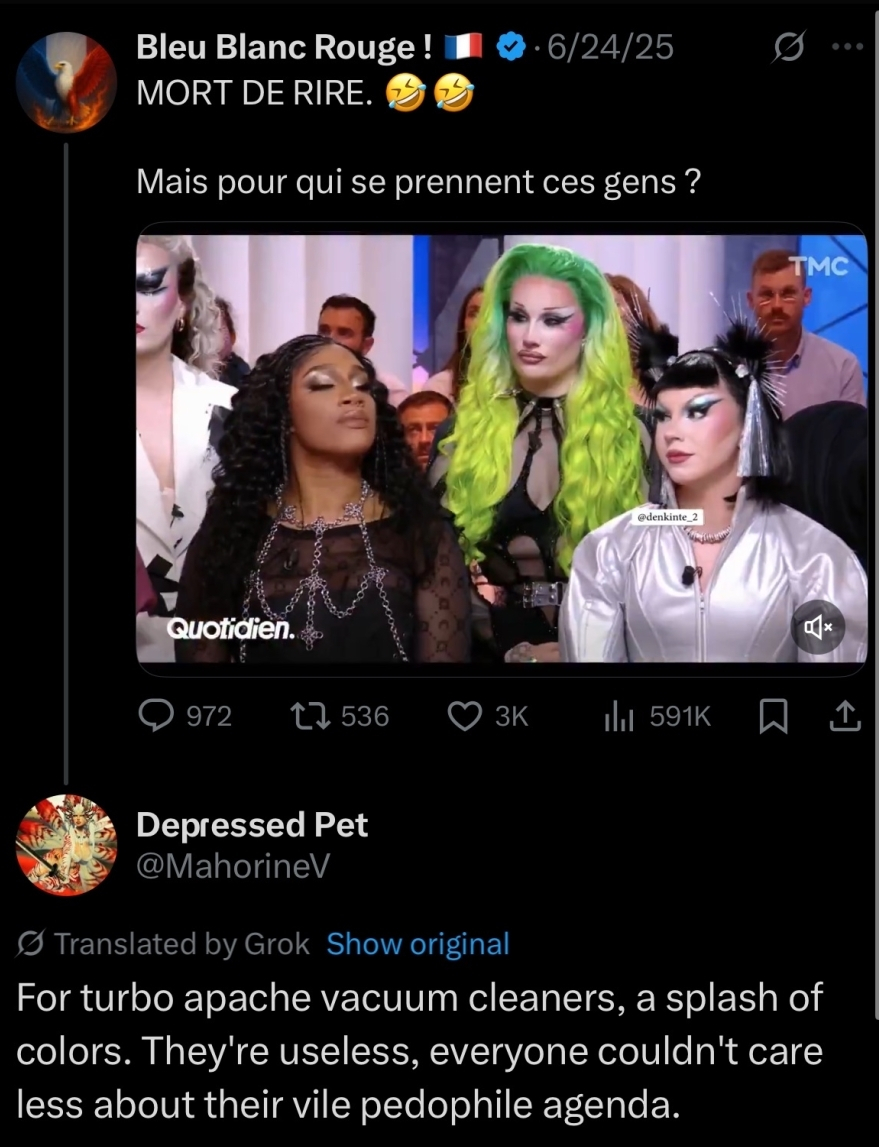Viewport: 879px width, 1147px height.
Task: Tap the Show original link
Action: (418, 943)
